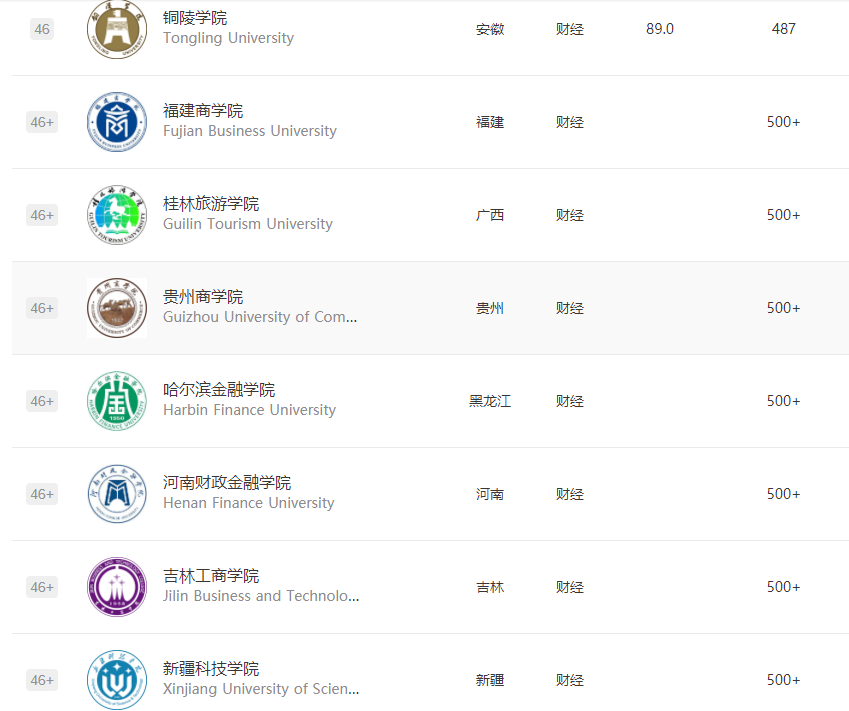View Xinjiang University of Science row
Viewport: 849px width, 711px height.
(211, 669)
